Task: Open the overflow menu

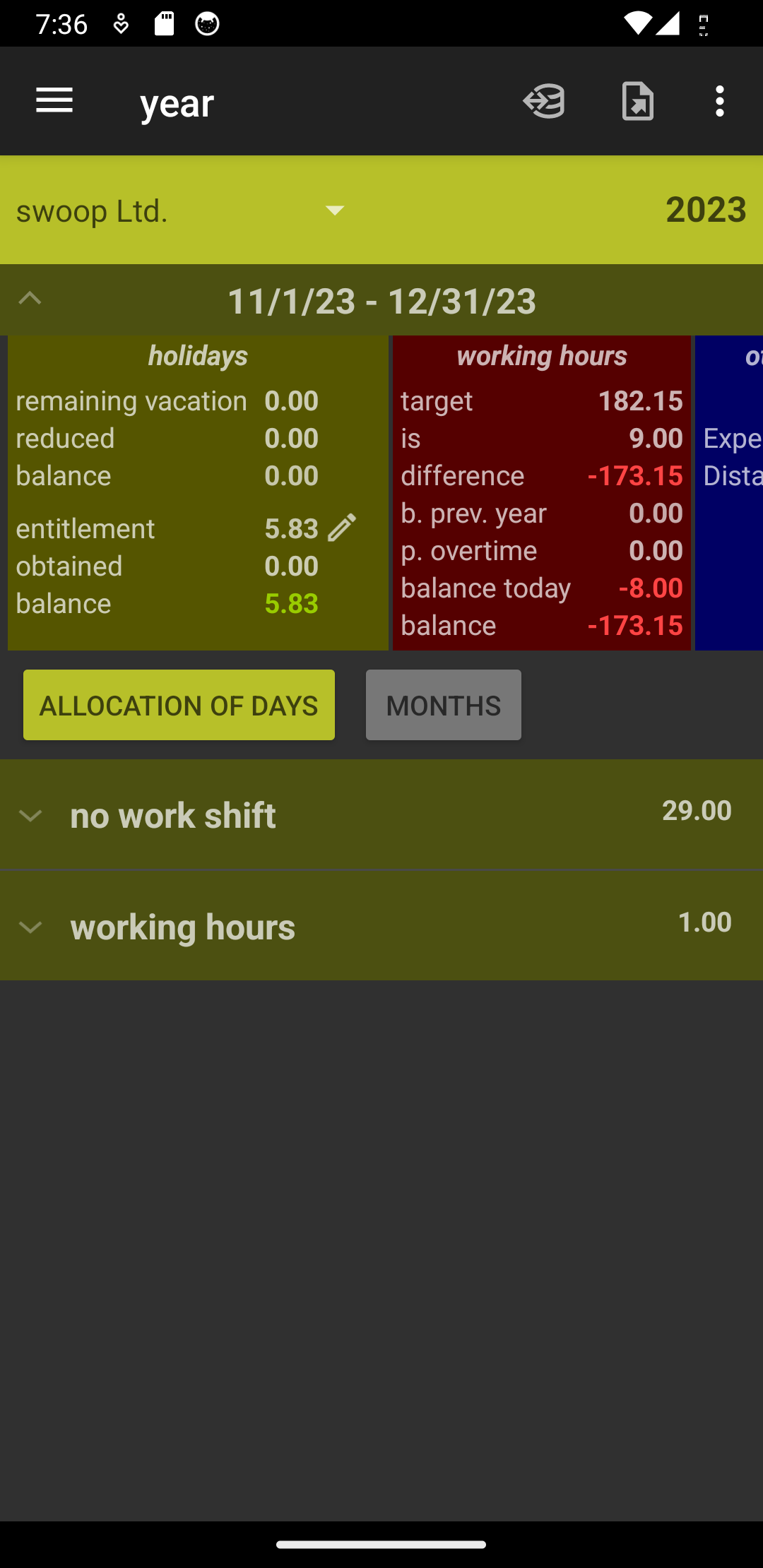Action: 719,101
